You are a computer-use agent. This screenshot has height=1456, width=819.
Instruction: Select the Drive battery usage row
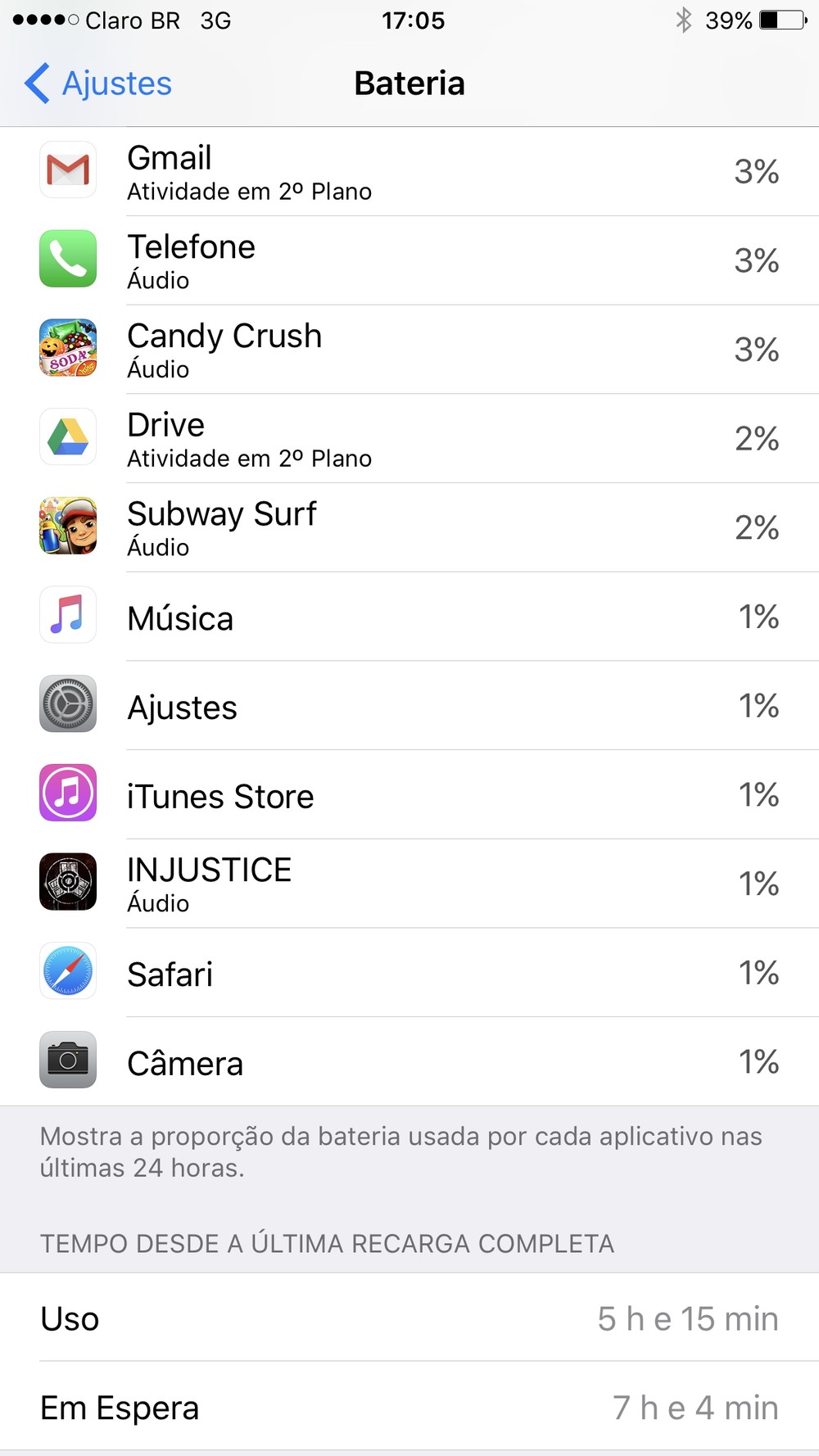pos(409,439)
